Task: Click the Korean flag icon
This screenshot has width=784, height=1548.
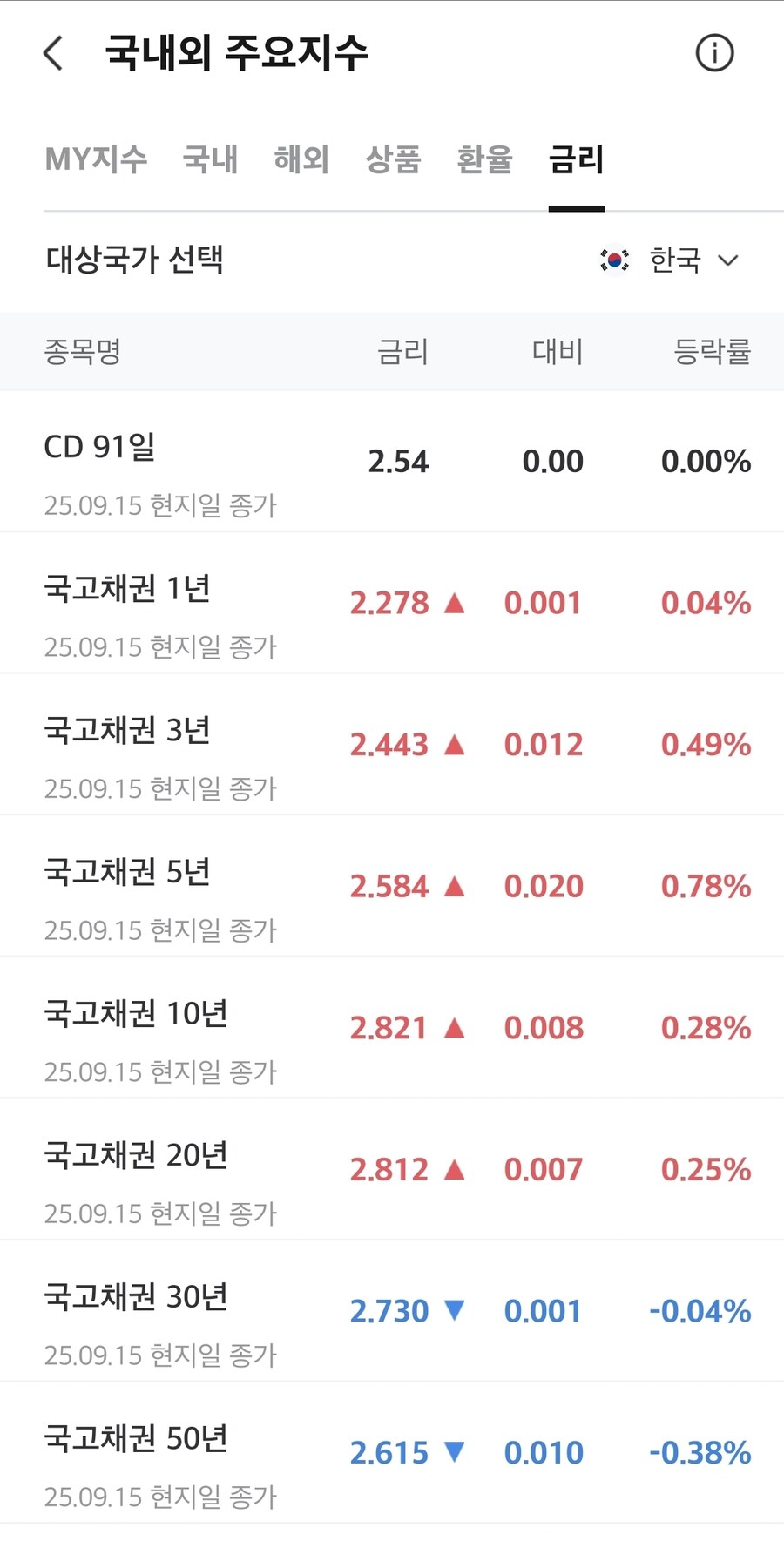Action: (613, 260)
